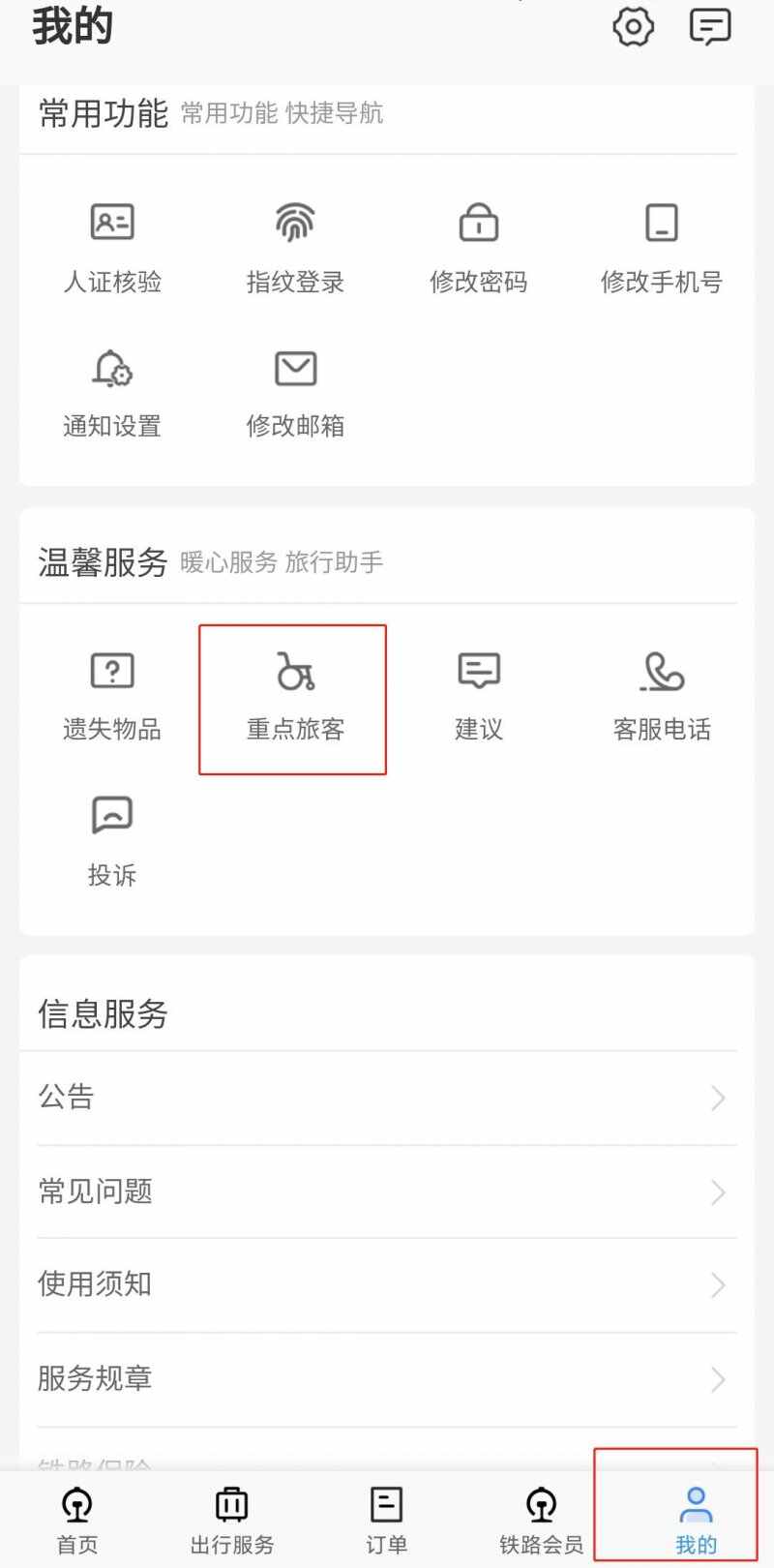Open 使用须知 usage notice row
The height and width of the screenshot is (1568, 774).
pos(387,1284)
